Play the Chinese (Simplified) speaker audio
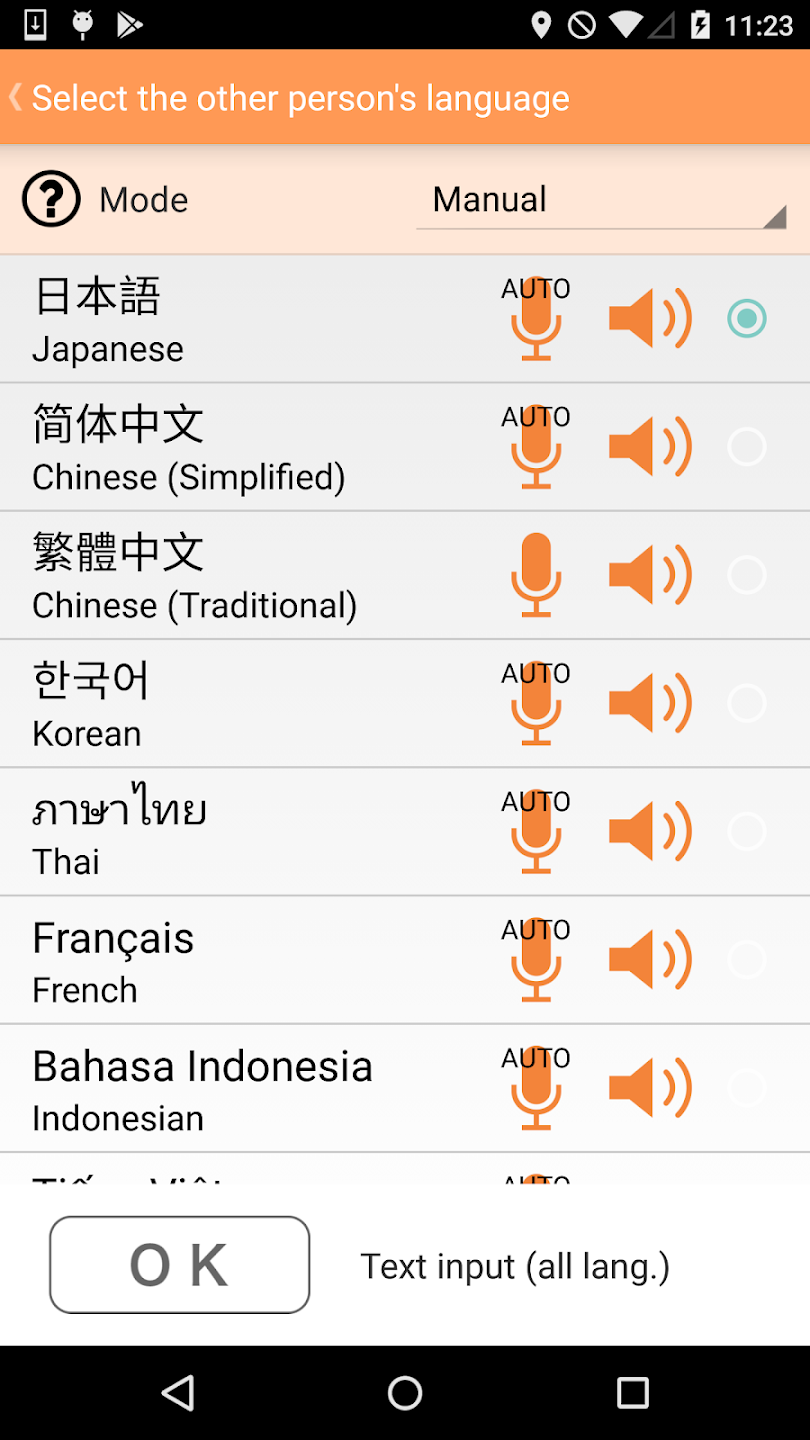This screenshot has width=810, height=1440. (x=650, y=447)
